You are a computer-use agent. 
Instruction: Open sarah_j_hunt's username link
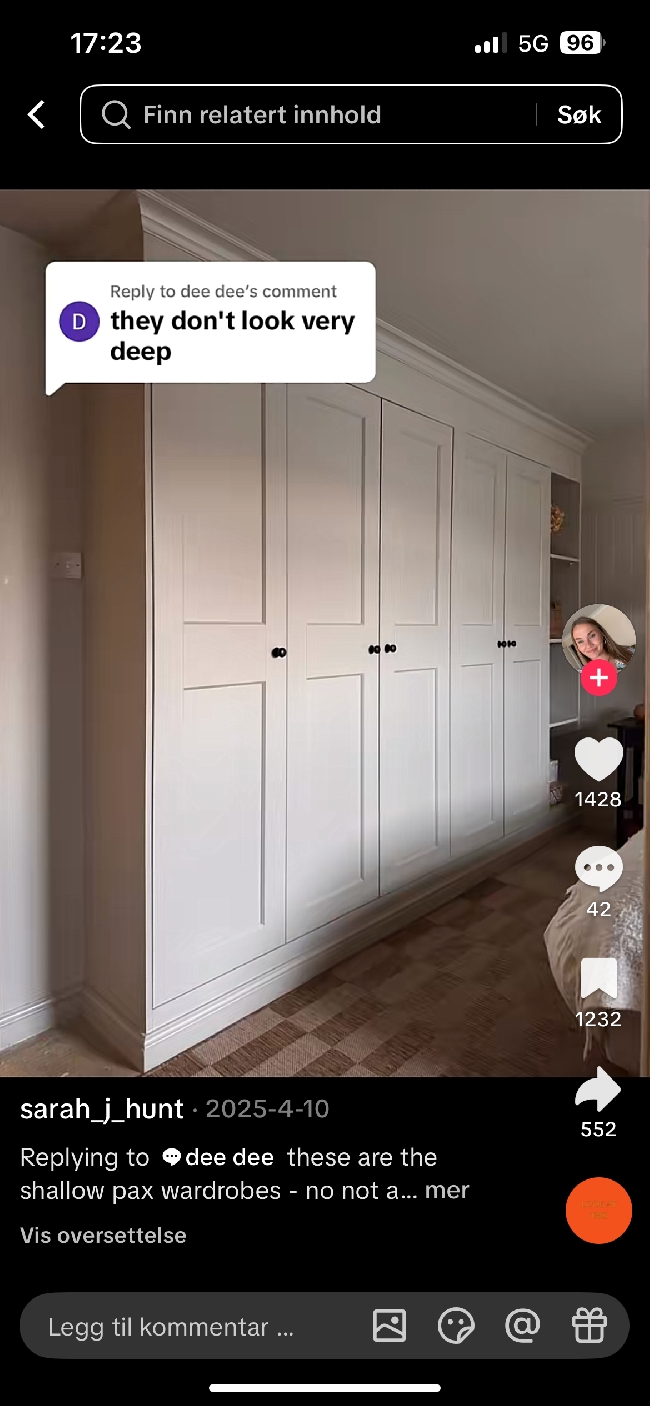102,1109
